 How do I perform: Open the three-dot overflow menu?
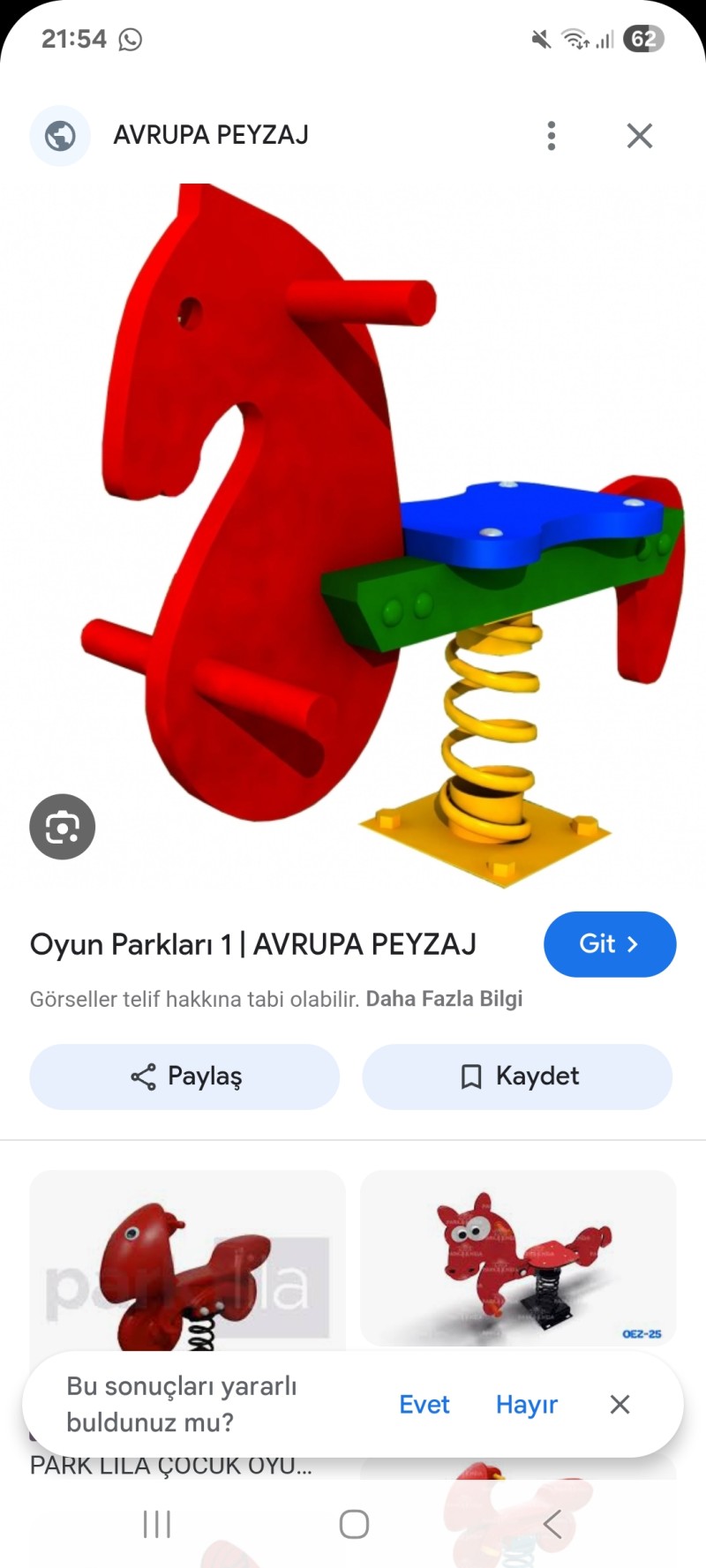(x=552, y=136)
